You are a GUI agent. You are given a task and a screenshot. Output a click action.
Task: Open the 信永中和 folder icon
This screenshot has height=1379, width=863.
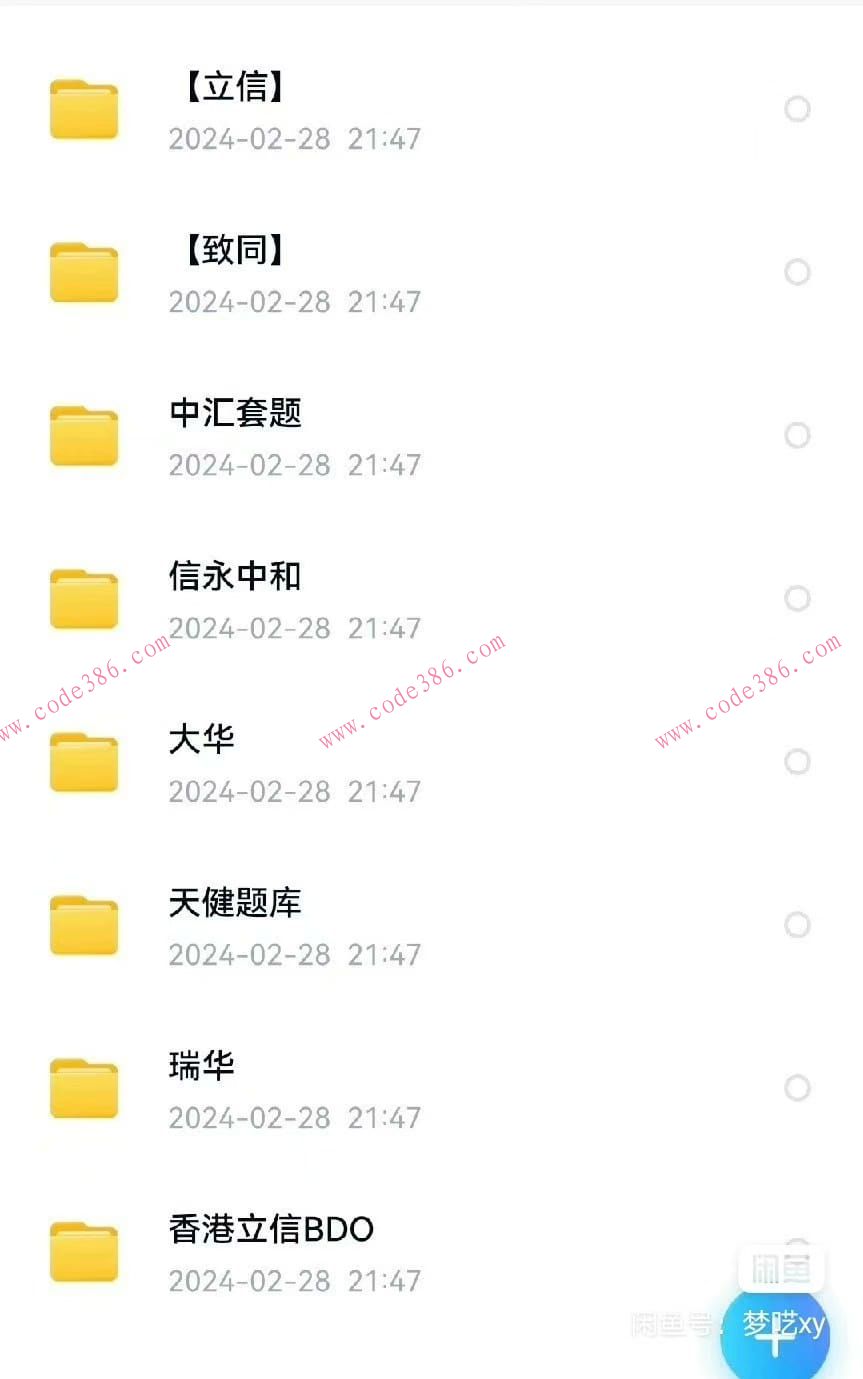[83, 598]
